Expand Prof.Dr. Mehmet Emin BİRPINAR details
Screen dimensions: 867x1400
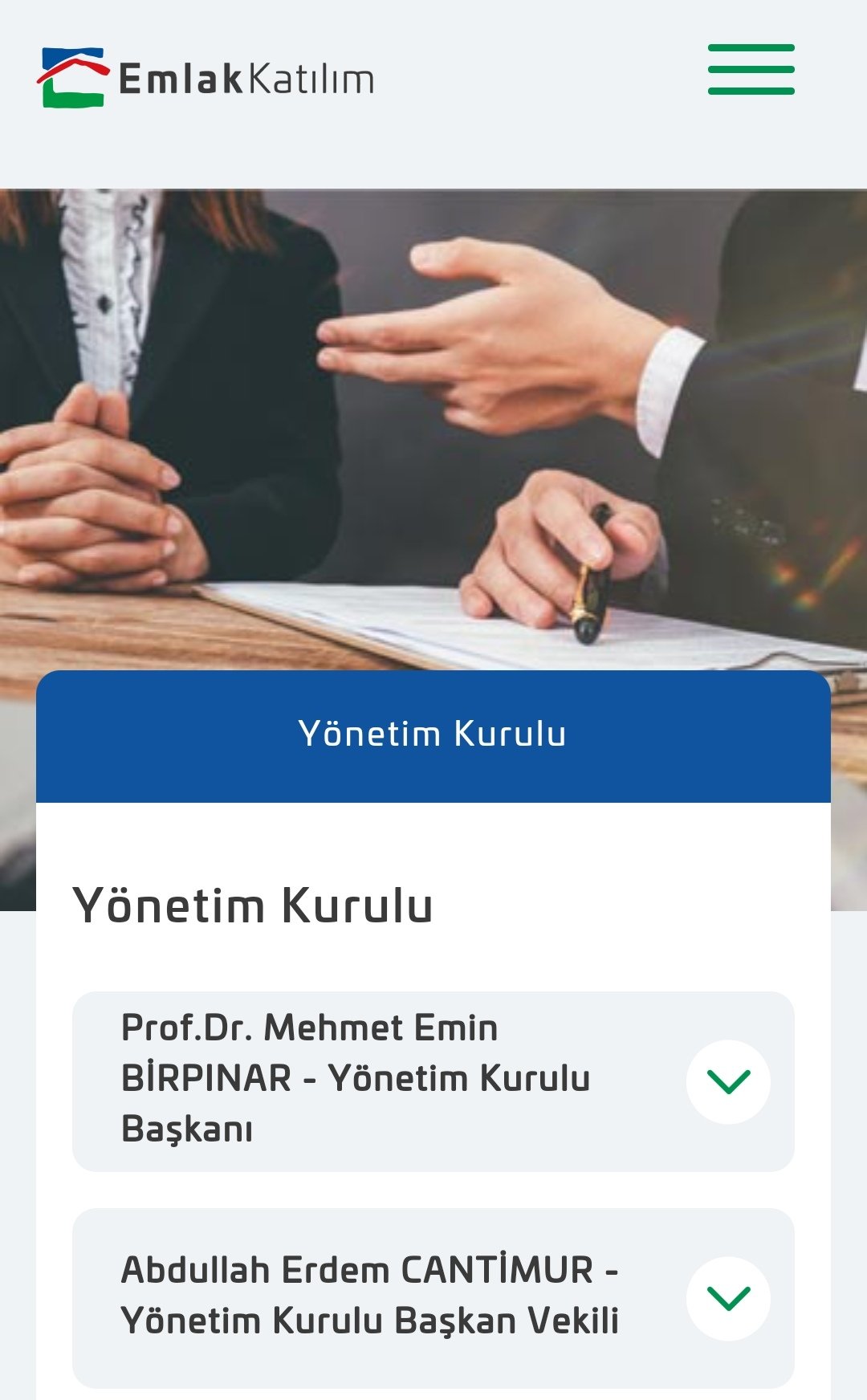click(x=728, y=1081)
